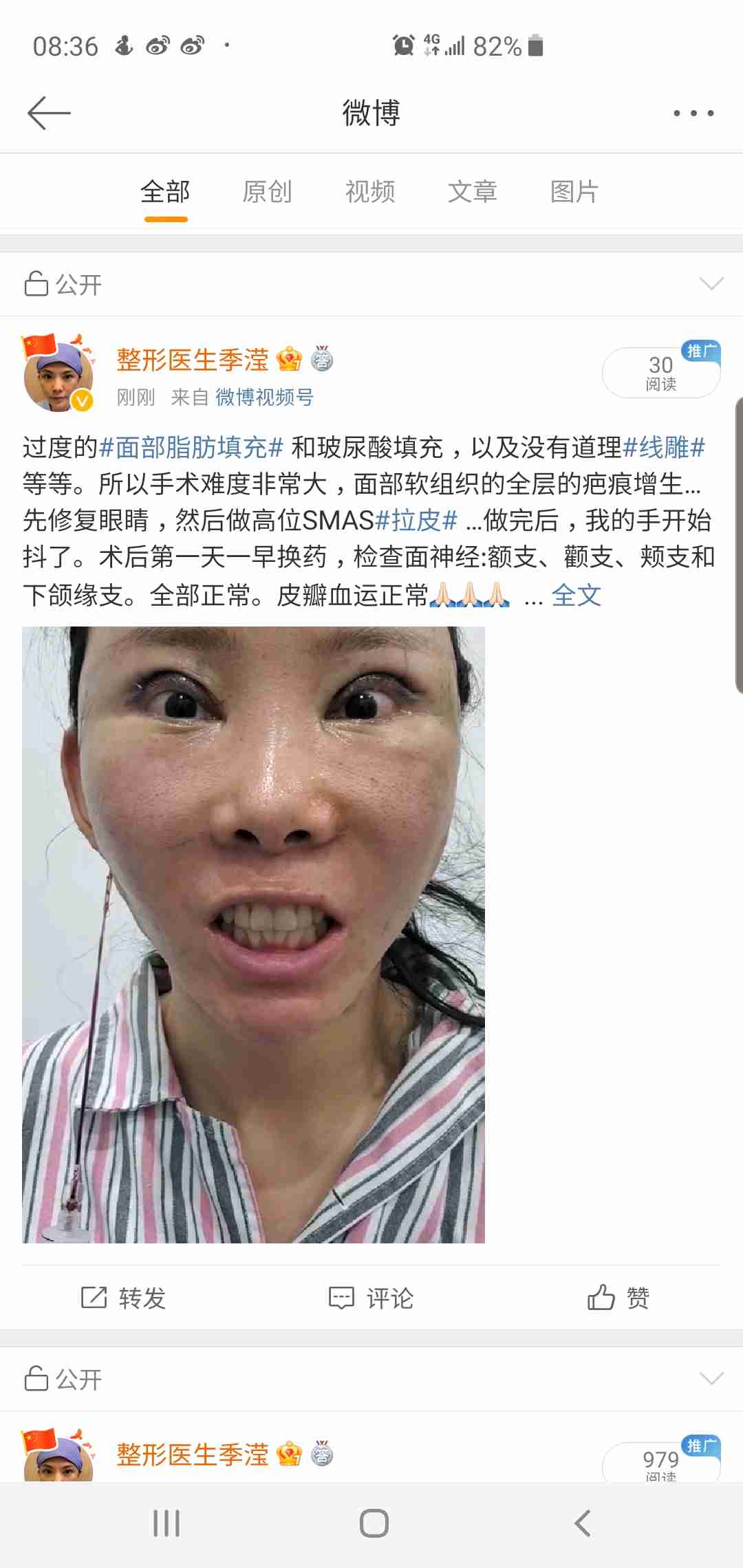Switch to the 图片 tab

tap(574, 192)
